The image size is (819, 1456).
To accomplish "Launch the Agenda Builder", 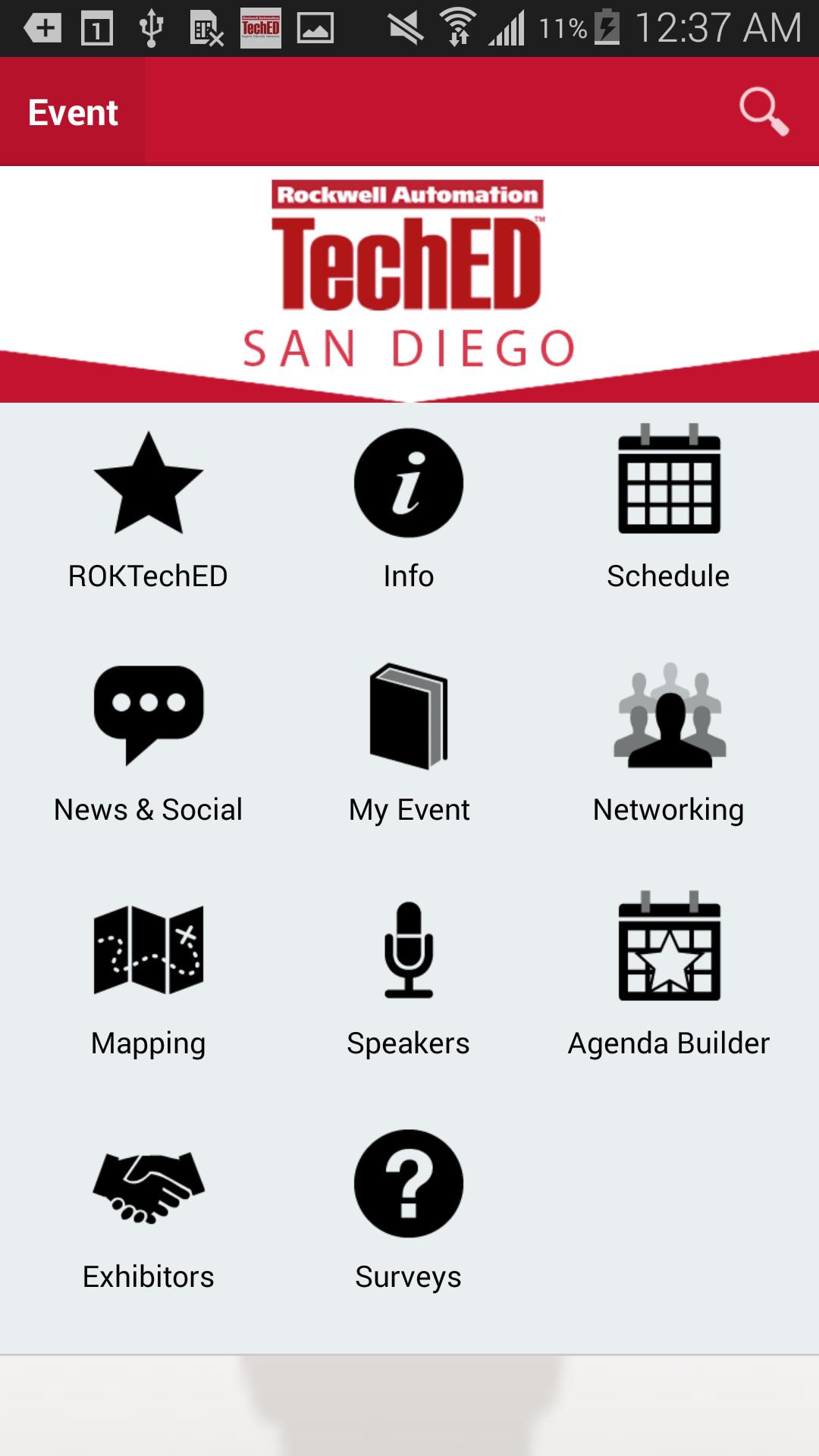I will tap(669, 977).
